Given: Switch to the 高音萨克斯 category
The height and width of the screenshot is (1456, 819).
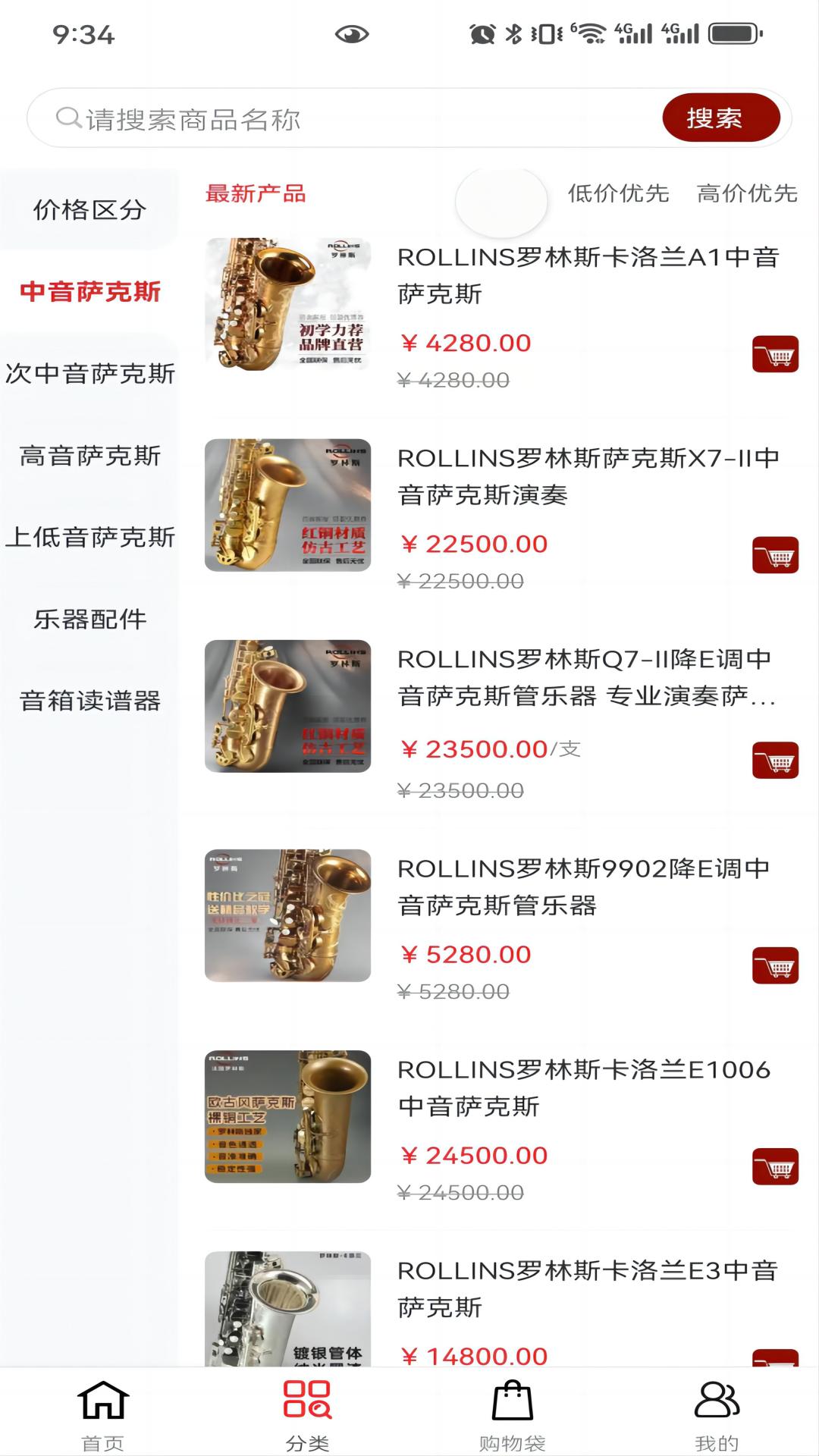Looking at the screenshot, I should pyautogui.click(x=89, y=456).
